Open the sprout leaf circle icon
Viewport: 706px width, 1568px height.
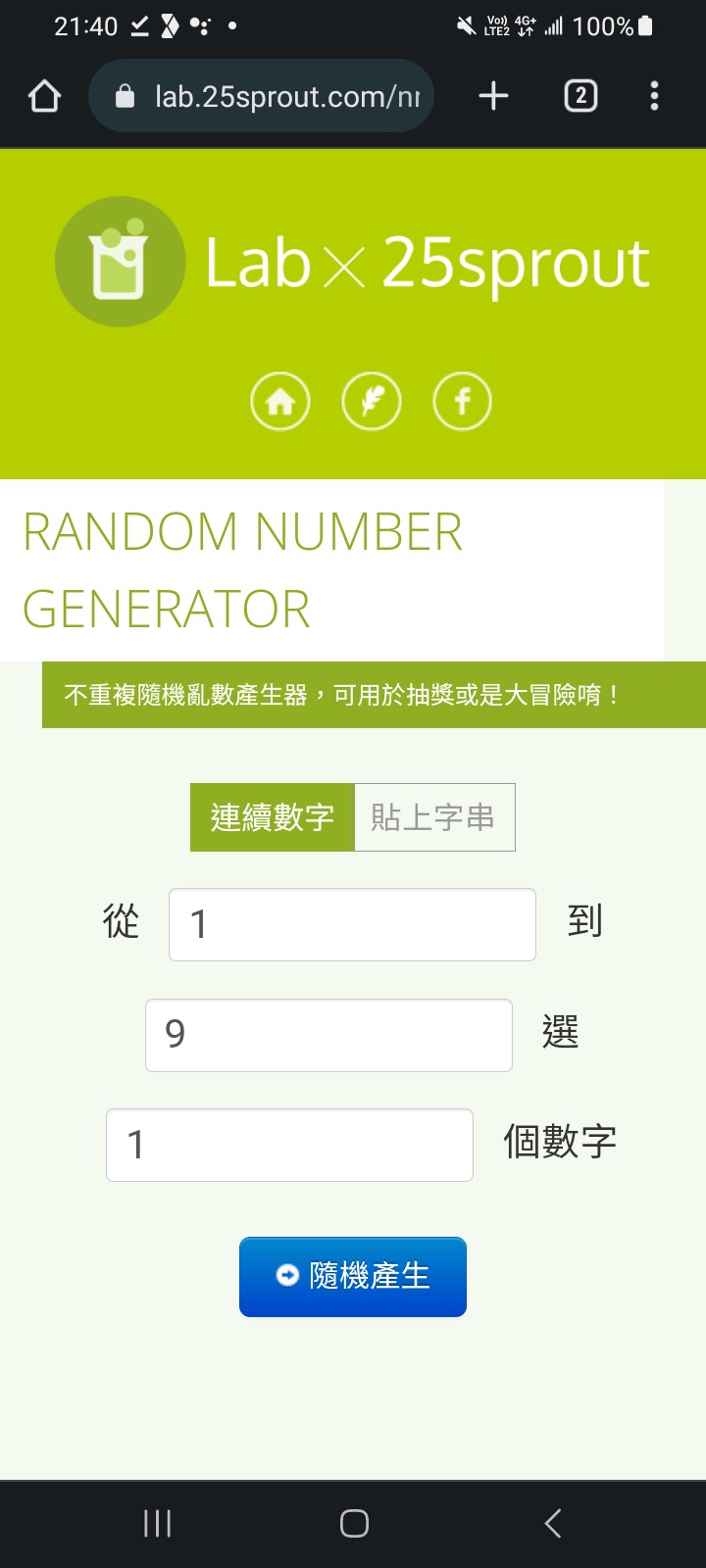coord(372,402)
